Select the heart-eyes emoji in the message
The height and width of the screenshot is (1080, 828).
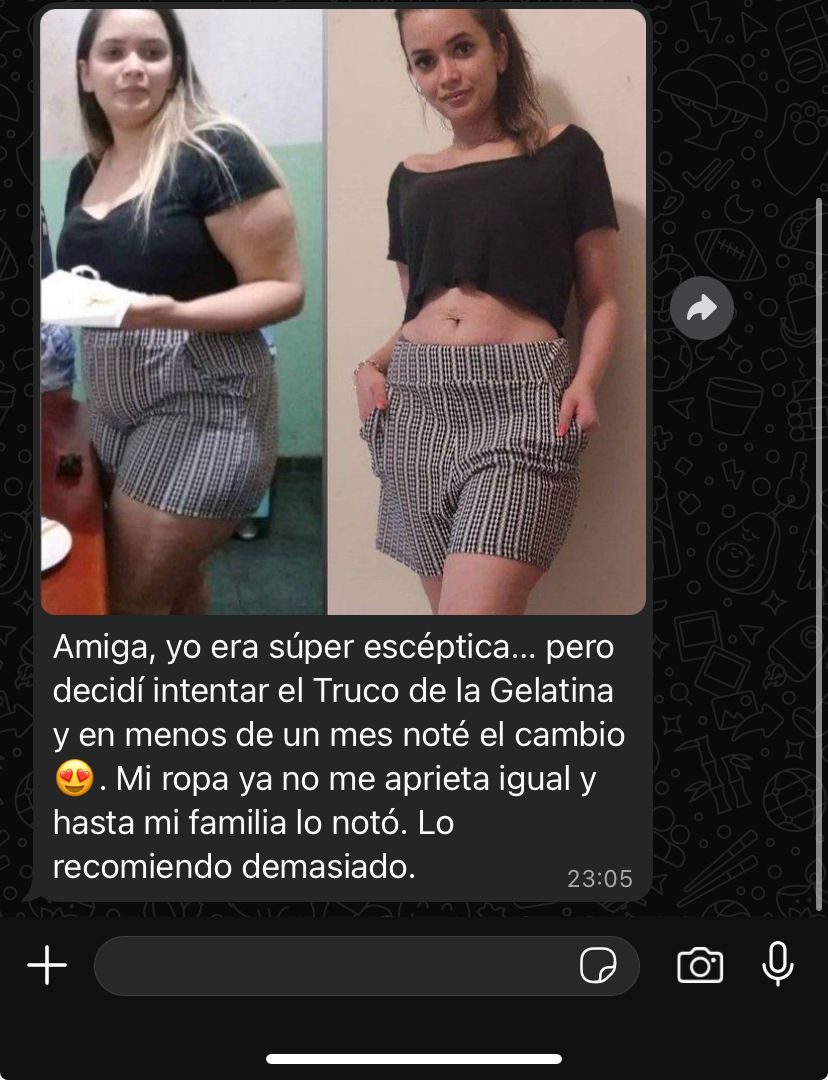[75, 776]
